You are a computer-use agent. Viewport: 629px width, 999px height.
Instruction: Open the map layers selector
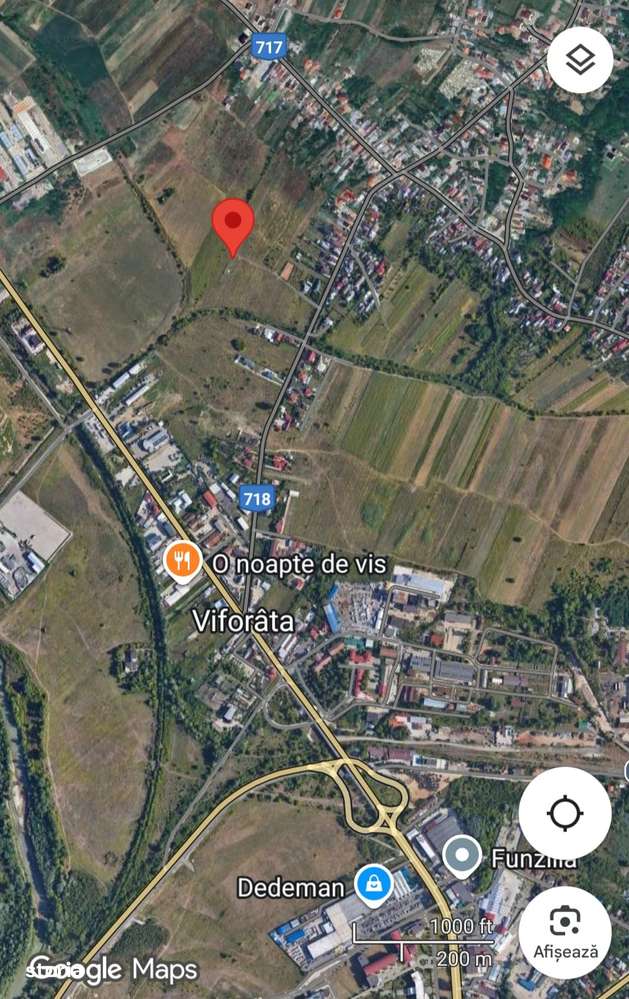coord(580,61)
